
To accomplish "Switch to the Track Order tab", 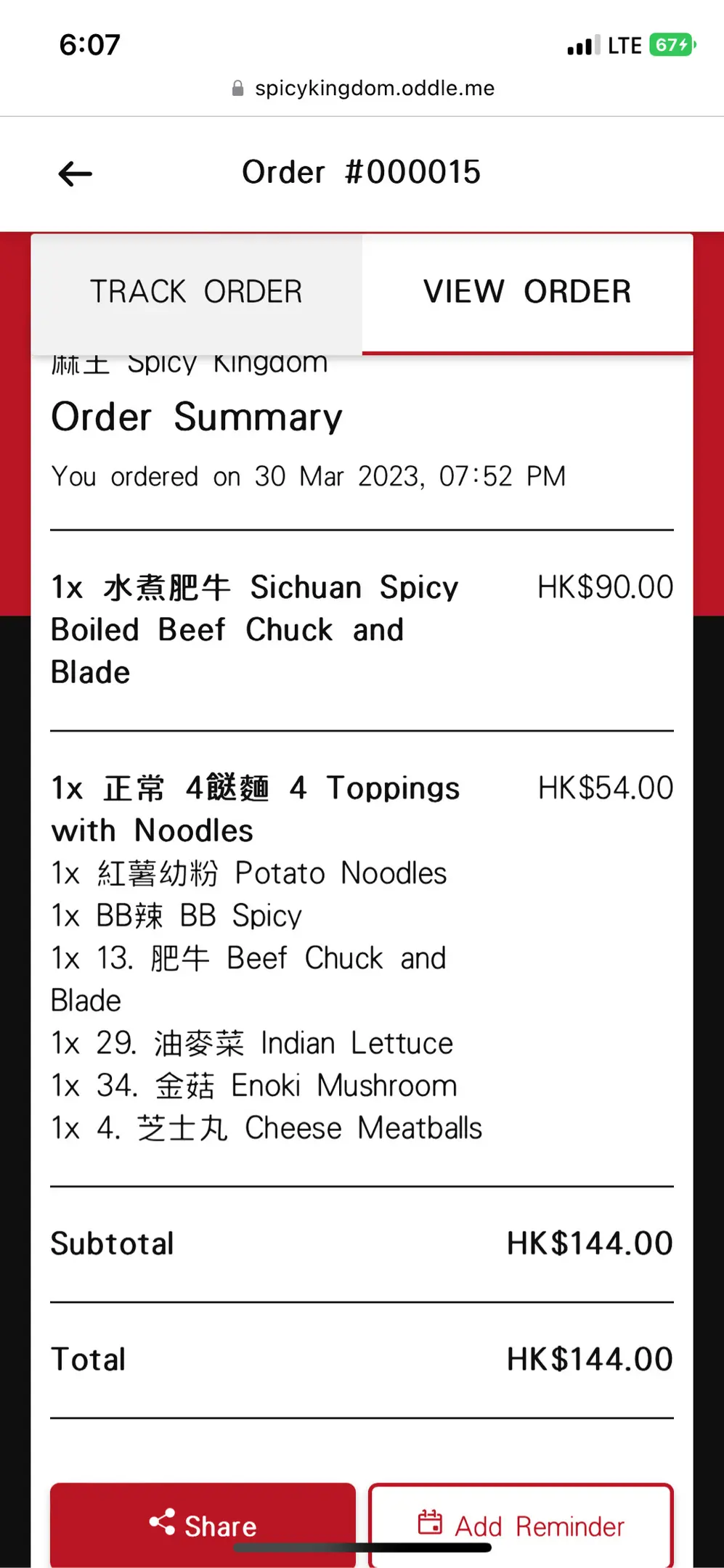I will (196, 292).
